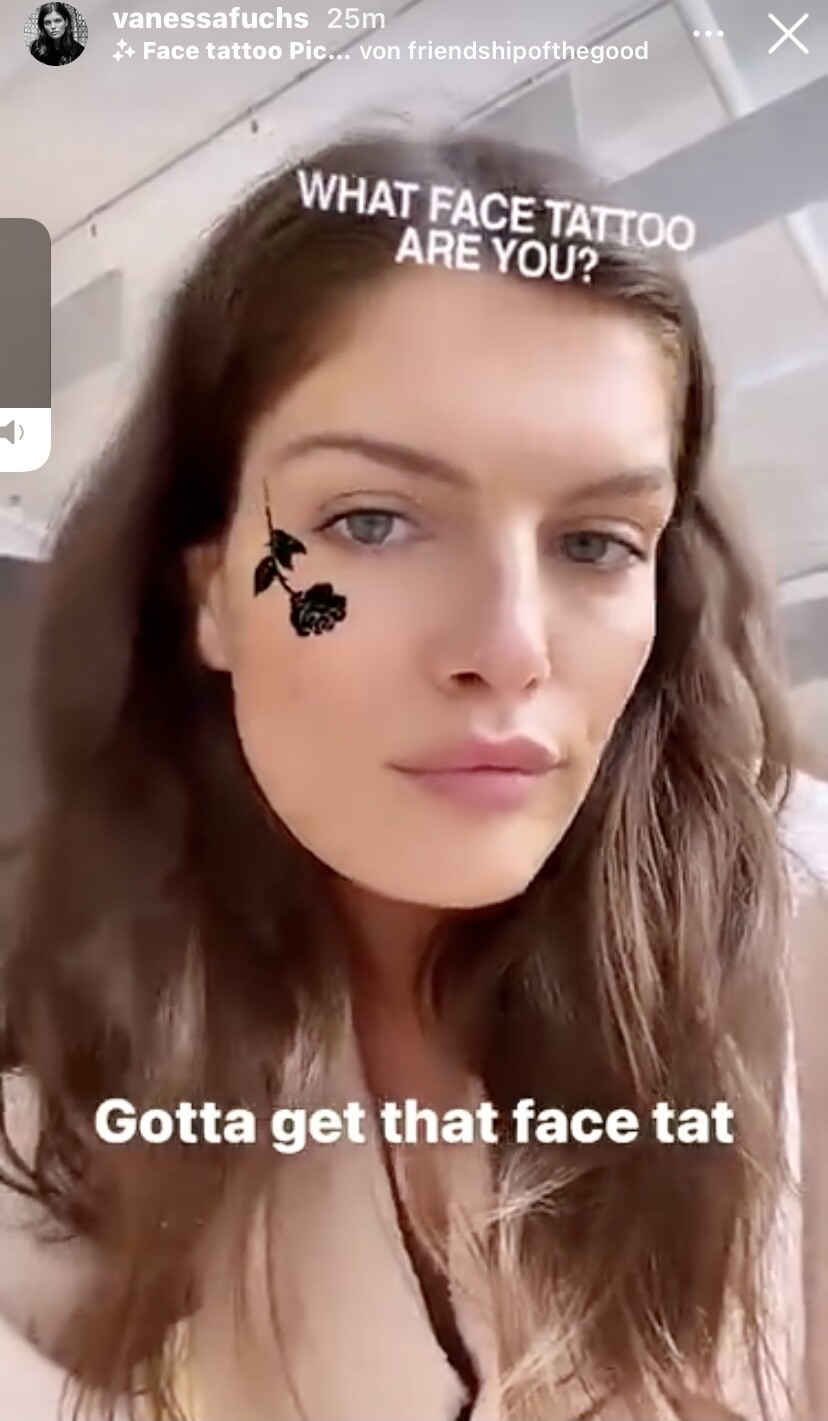Open the story options menu
828x1421 pixels.
(708, 34)
